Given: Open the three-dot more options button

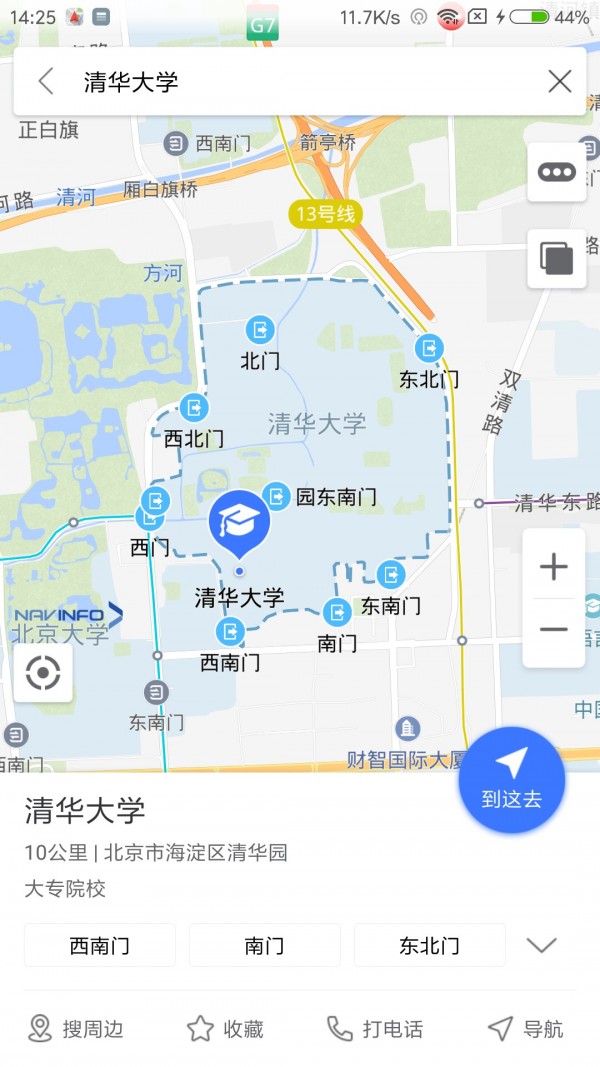Looking at the screenshot, I should [556, 172].
